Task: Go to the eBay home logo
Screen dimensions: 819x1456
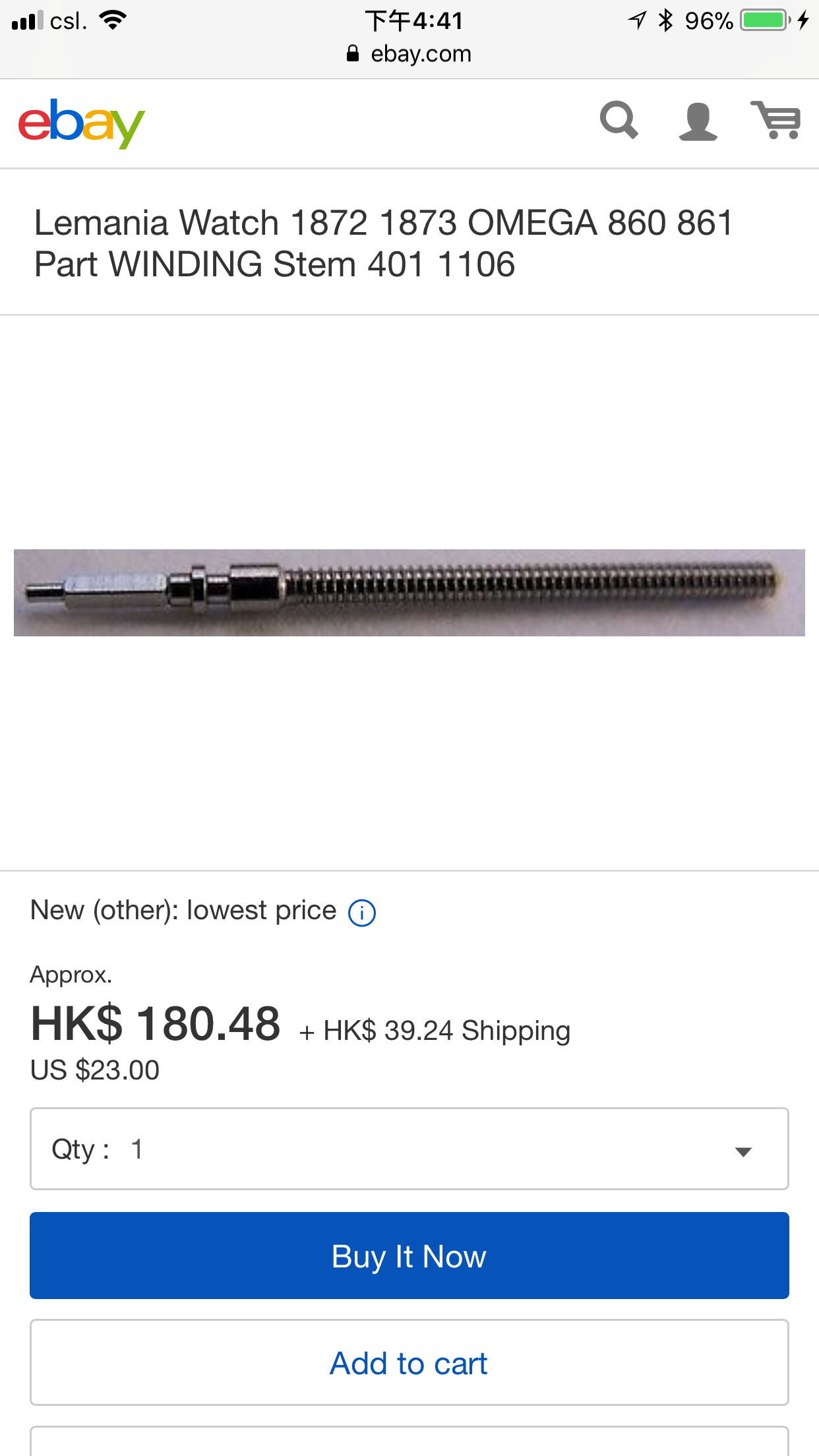Action: pos(82,123)
